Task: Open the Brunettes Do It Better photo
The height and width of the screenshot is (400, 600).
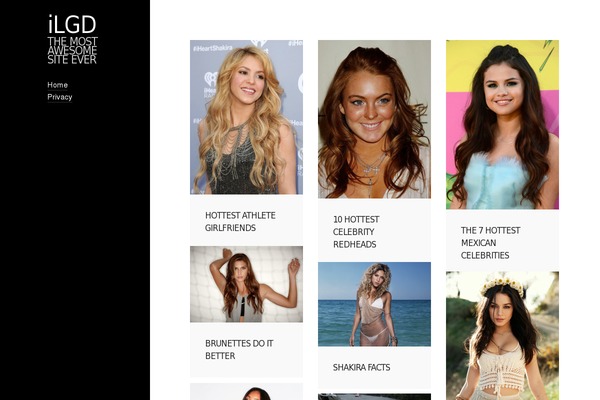Action: pos(246,284)
